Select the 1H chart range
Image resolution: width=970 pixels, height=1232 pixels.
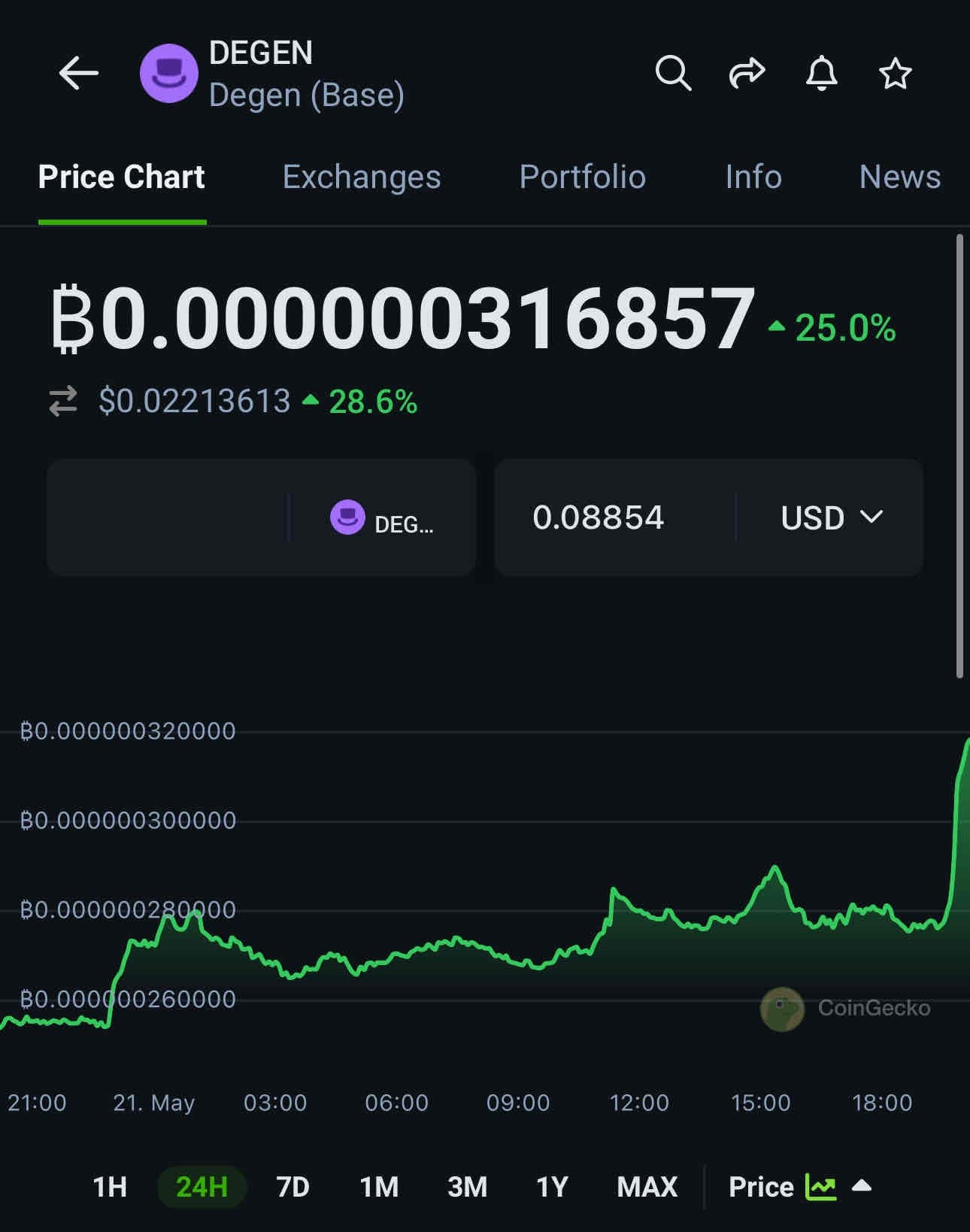[110, 1187]
